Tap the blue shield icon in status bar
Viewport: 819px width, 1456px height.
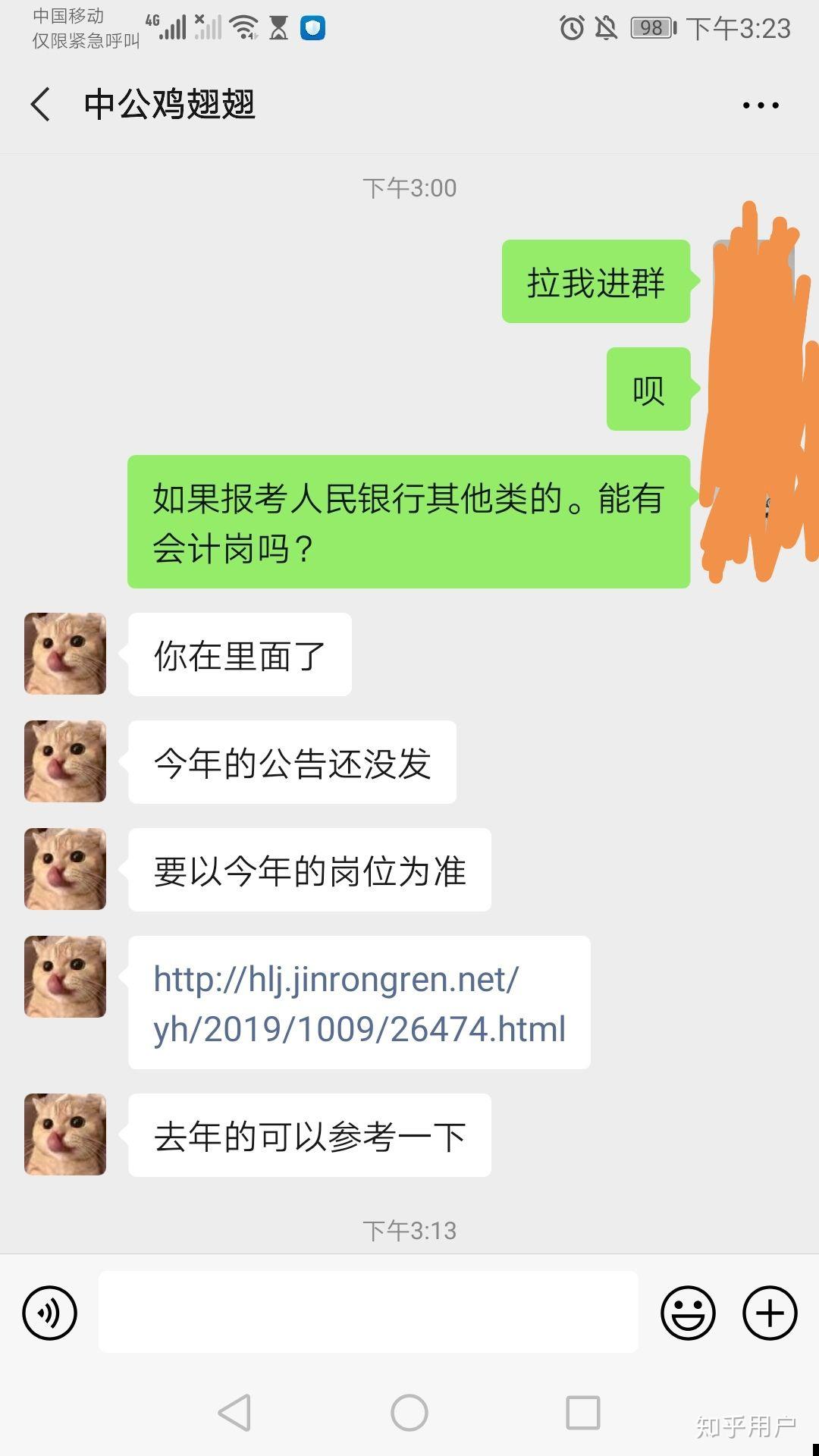click(312, 30)
